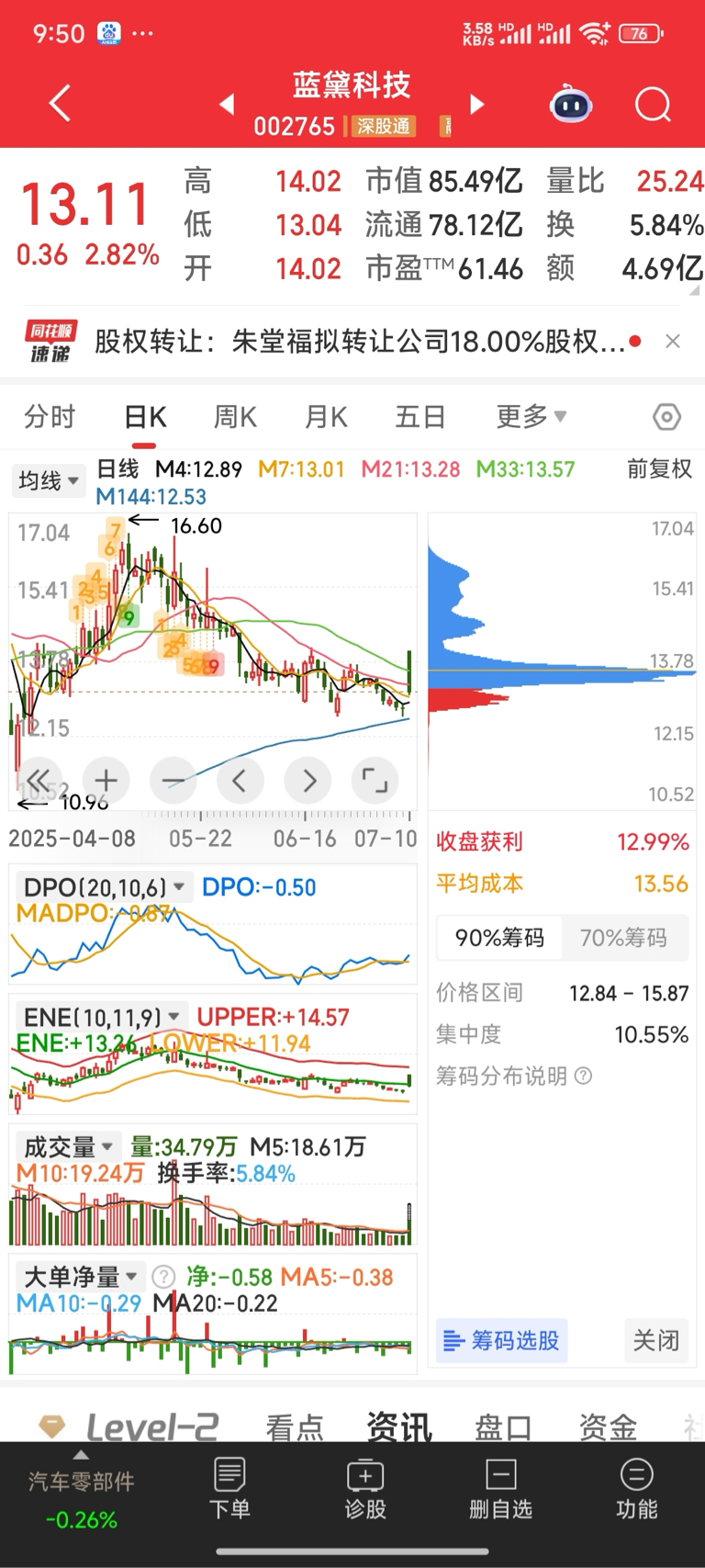Image resolution: width=705 pixels, height=1568 pixels.
Task: Switch to the previous stock arrow
Action: pyautogui.click(x=227, y=104)
